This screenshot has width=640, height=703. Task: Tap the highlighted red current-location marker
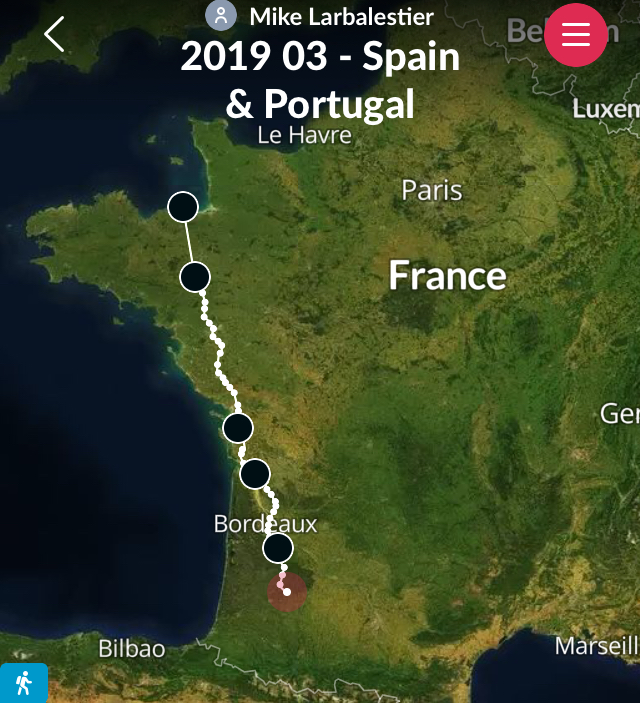(x=287, y=592)
